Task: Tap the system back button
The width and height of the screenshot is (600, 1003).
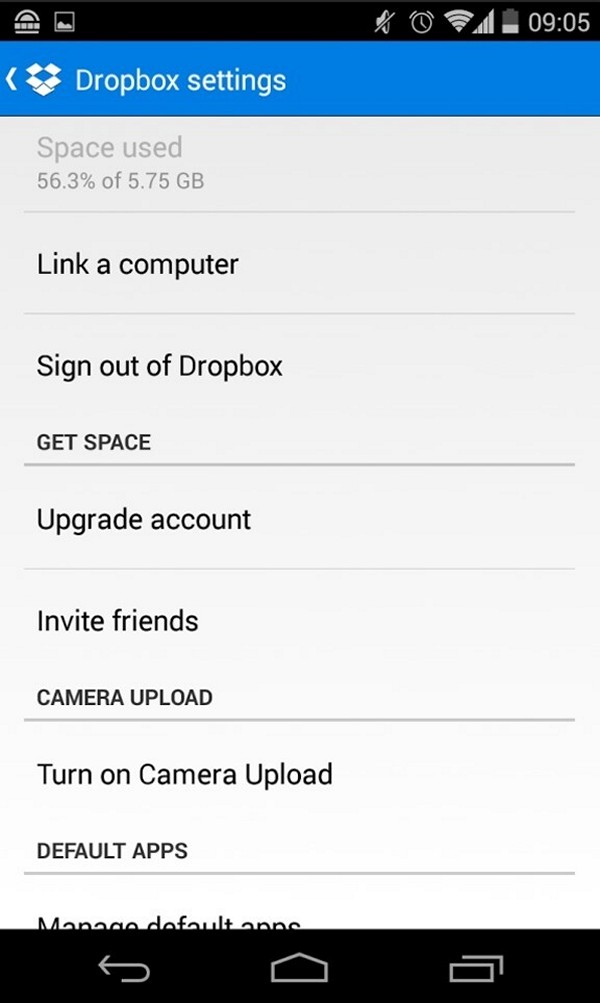Action: [x=124, y=967]
